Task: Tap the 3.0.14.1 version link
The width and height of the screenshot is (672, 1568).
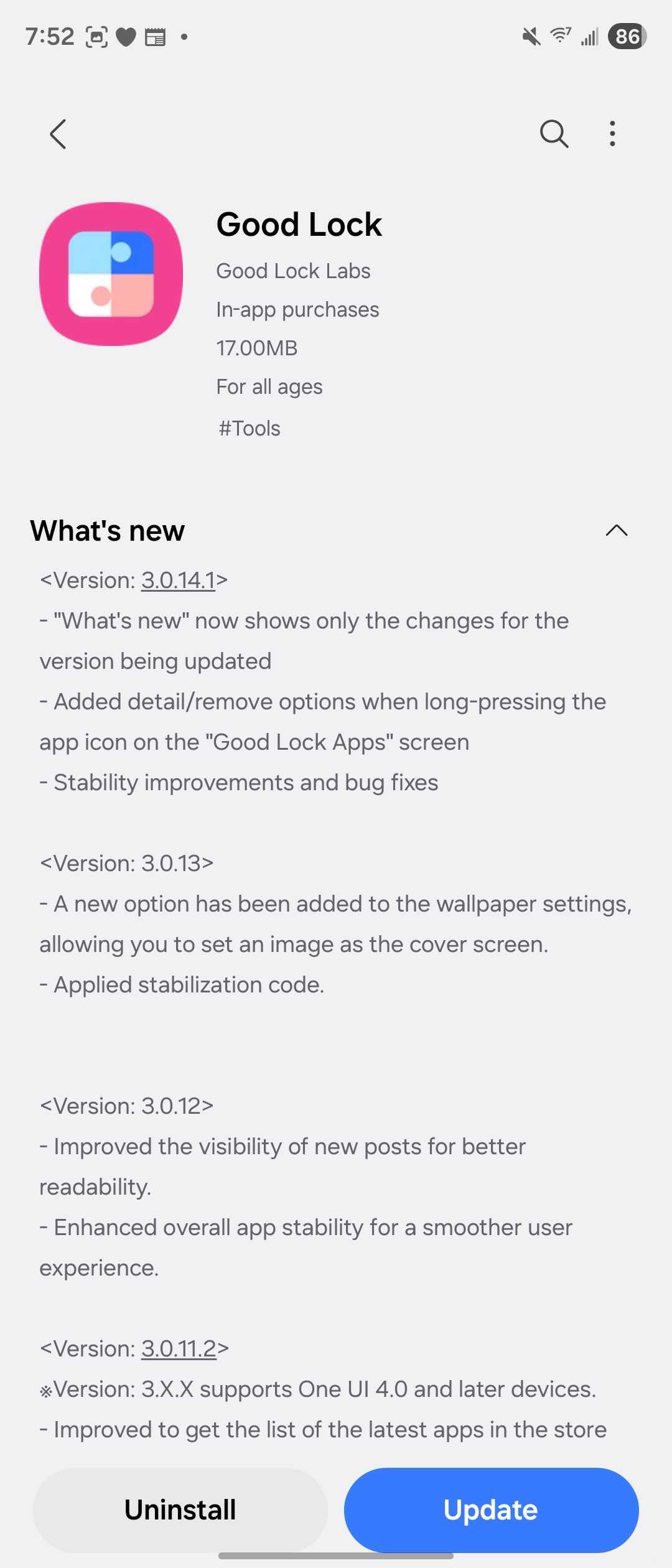Action: pos(178,581)
